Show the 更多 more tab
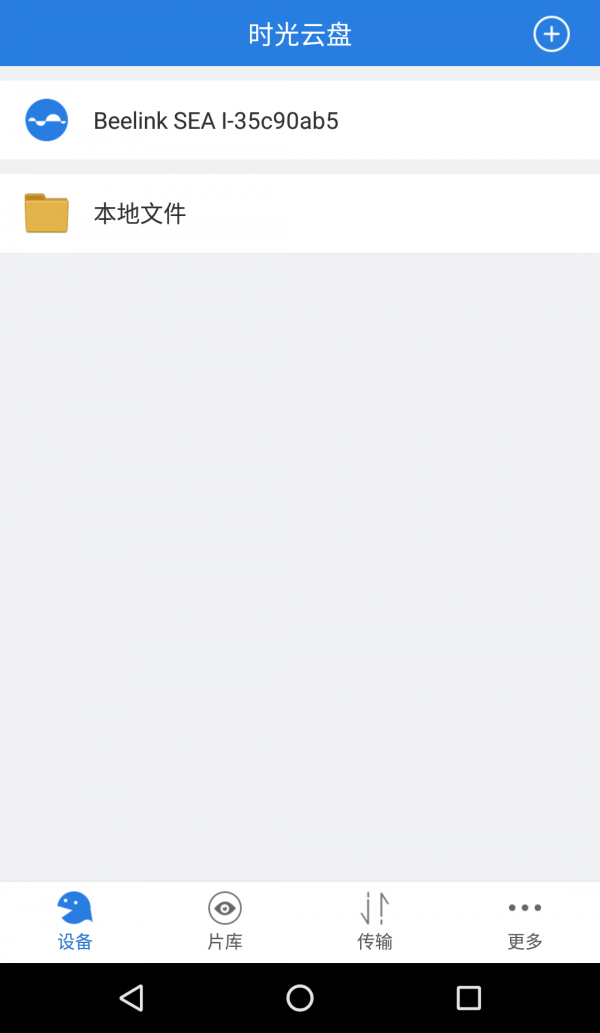Screen dimensions: 600x1033 (525, 921)
